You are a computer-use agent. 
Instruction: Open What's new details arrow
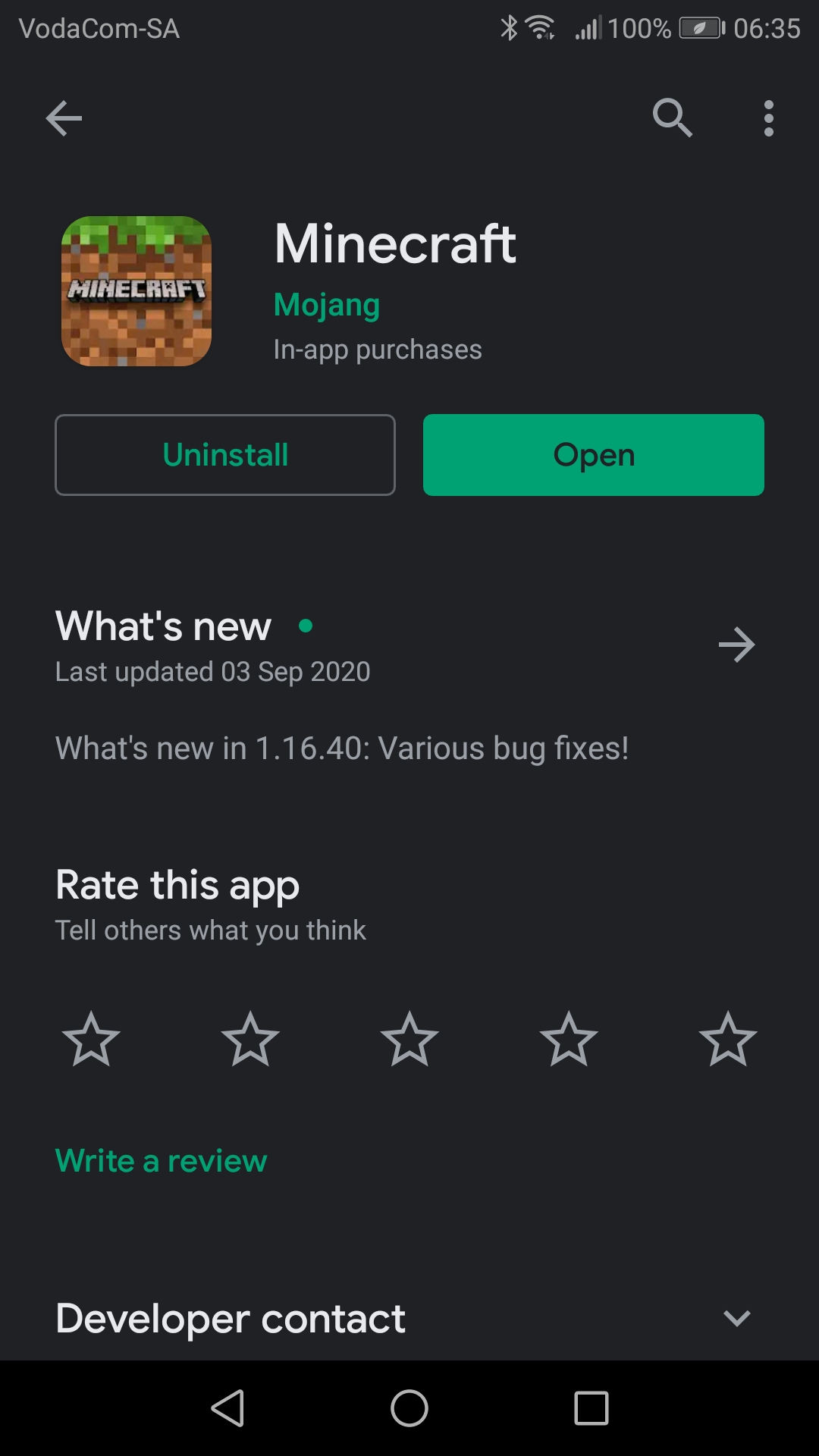(736, 645)
